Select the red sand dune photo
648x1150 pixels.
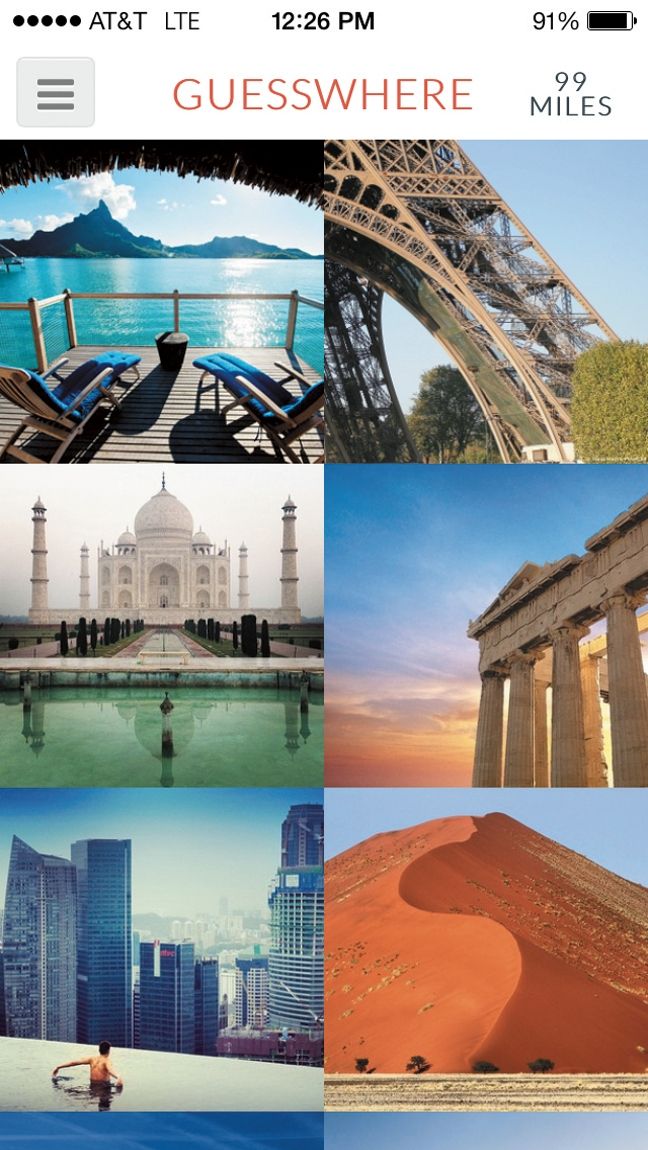(487, 950)
